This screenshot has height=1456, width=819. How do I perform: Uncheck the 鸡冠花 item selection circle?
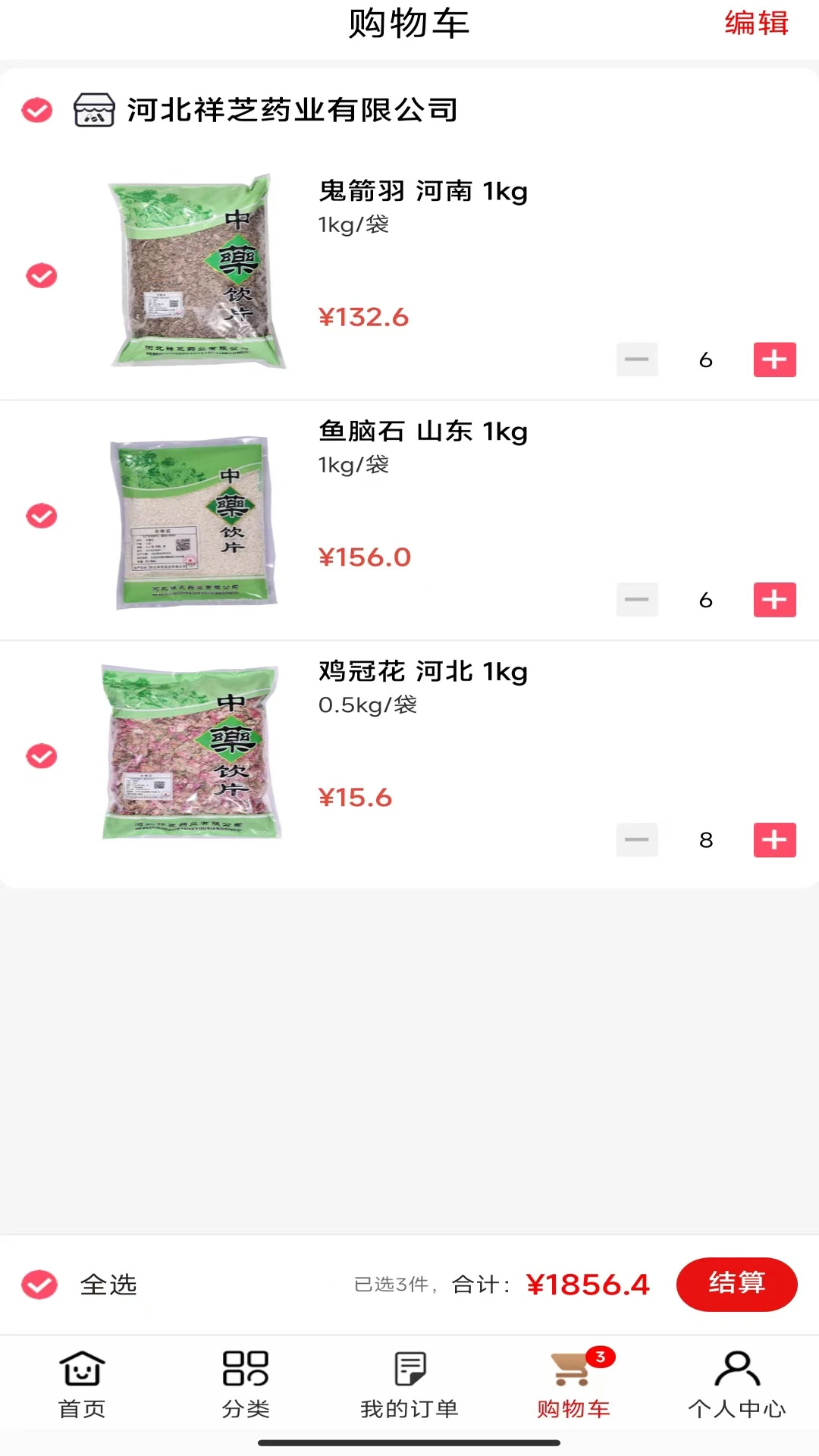42,756
